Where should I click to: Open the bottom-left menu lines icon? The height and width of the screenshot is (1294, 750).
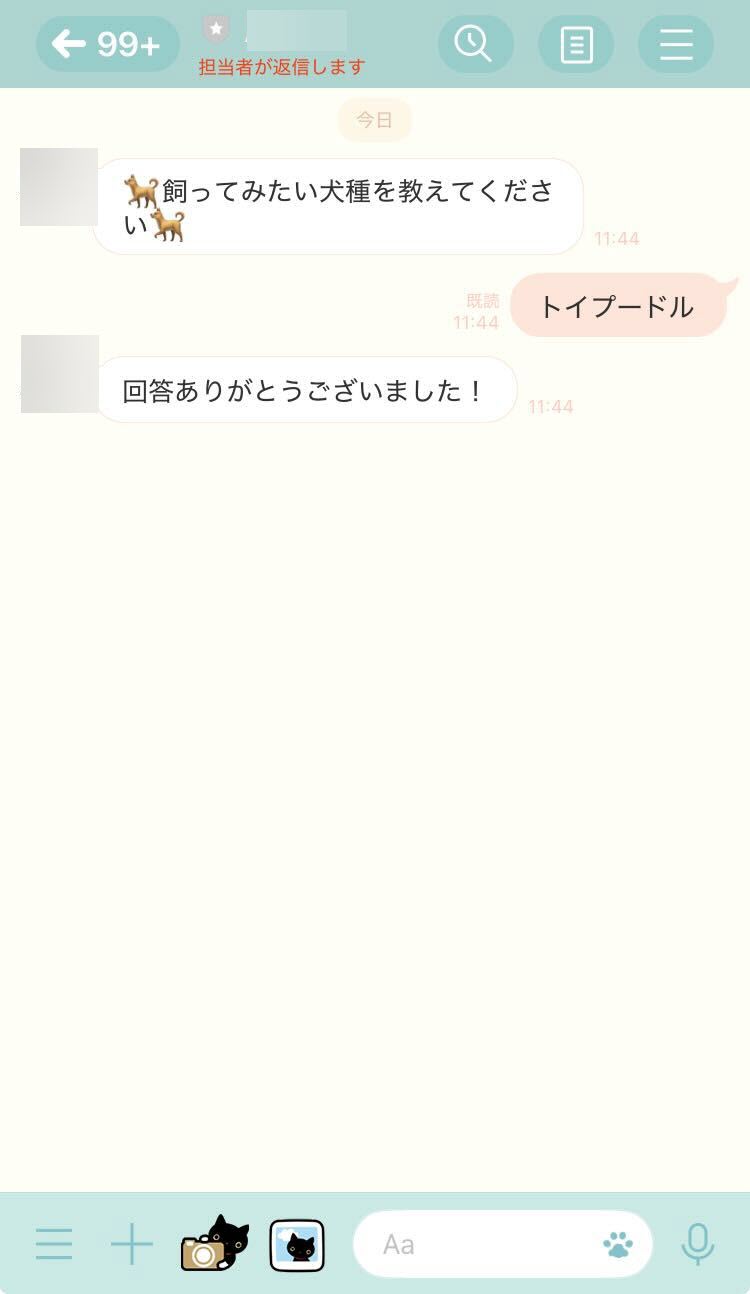click(x=54, y=1244)
